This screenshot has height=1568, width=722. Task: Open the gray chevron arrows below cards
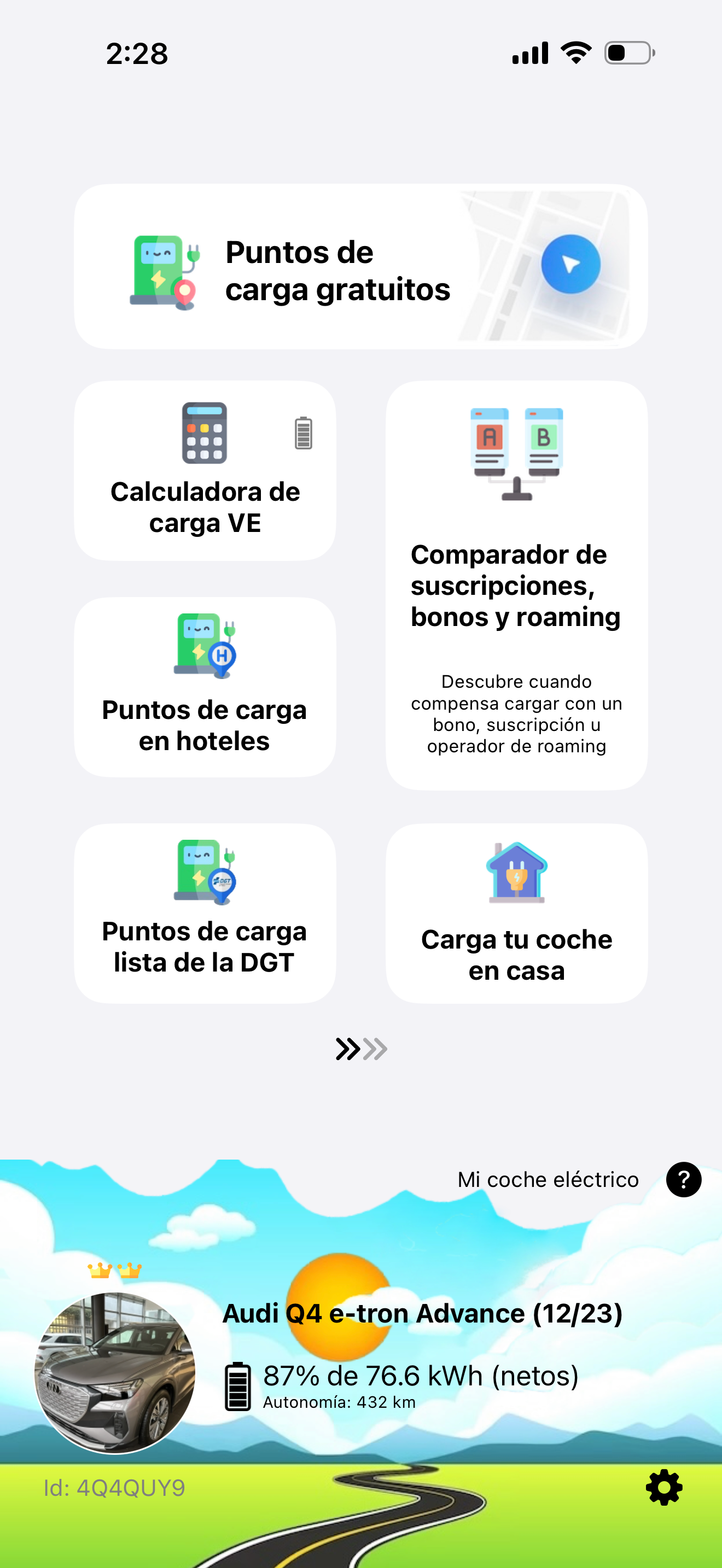click(x=375, y=1049)
